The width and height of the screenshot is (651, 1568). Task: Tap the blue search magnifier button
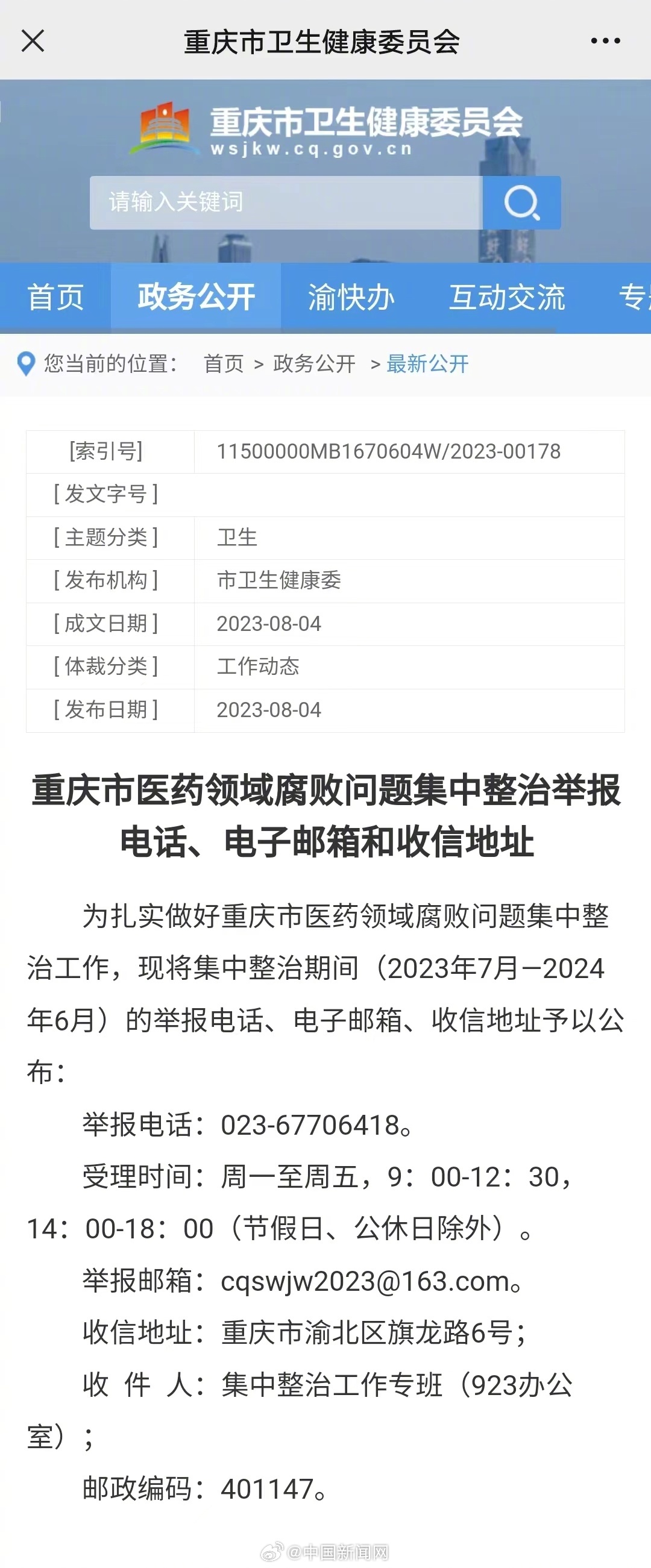pos(522,202)
